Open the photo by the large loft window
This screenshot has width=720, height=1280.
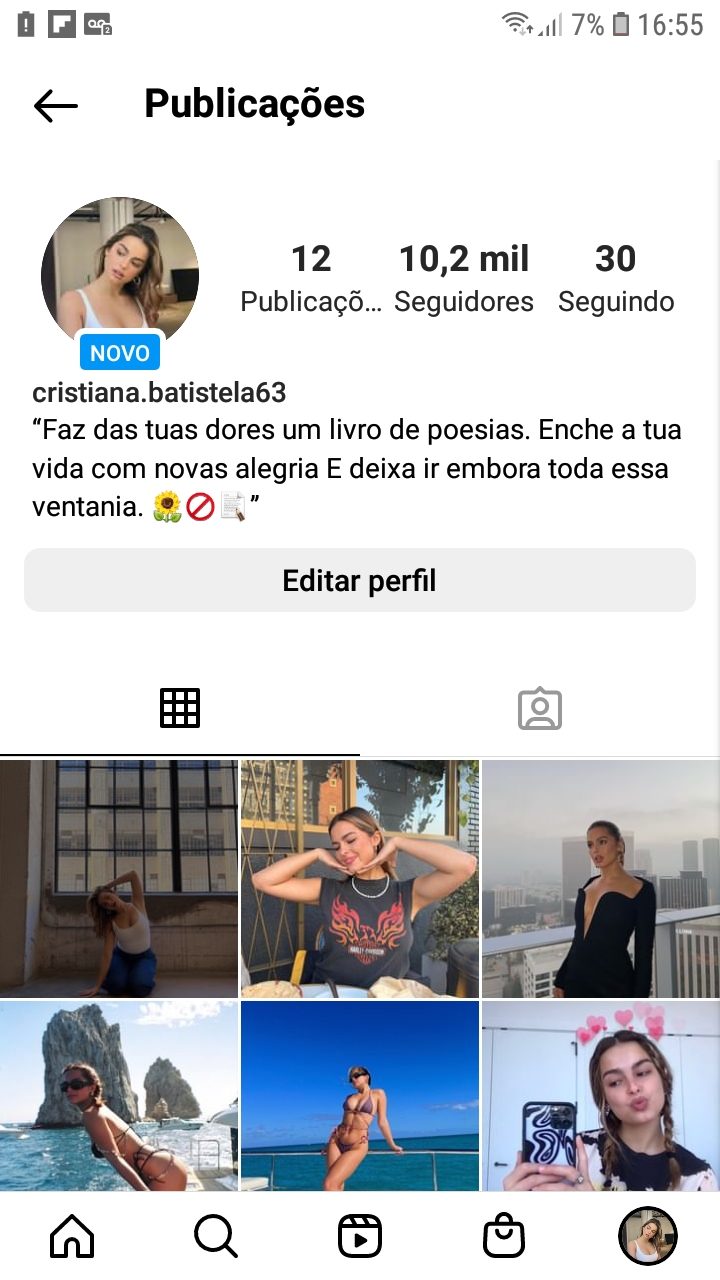[119, 879]
